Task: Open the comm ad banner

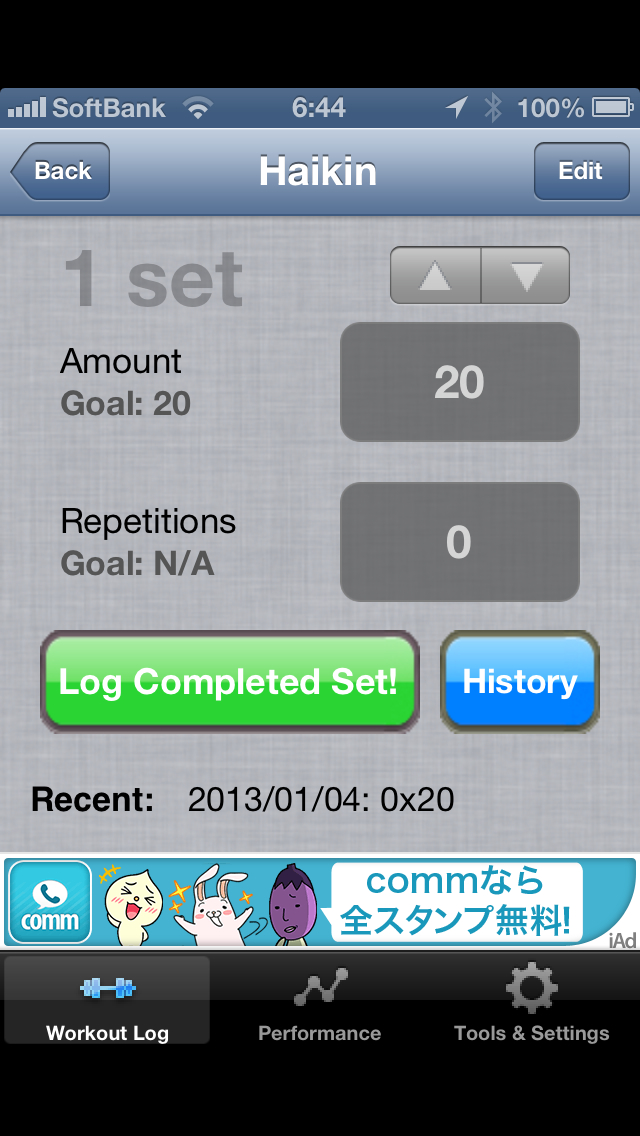Action: pyautogui.click(x=320, y=902)
